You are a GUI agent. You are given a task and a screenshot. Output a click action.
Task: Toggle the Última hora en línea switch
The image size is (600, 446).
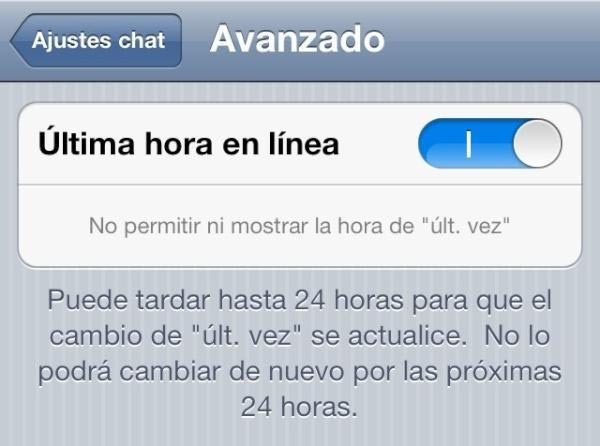[x=490, y=144]
